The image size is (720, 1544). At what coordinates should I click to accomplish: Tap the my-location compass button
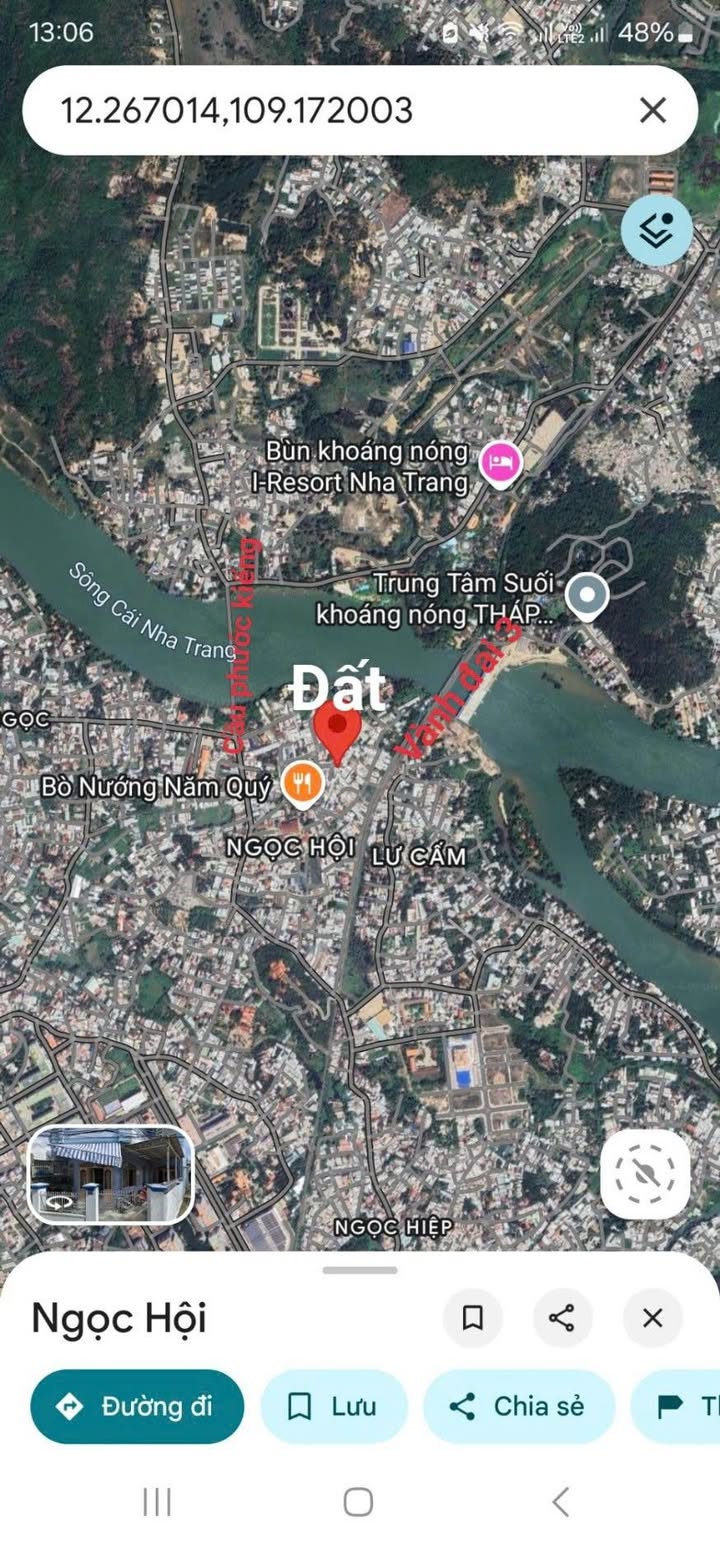(646, 1174)
